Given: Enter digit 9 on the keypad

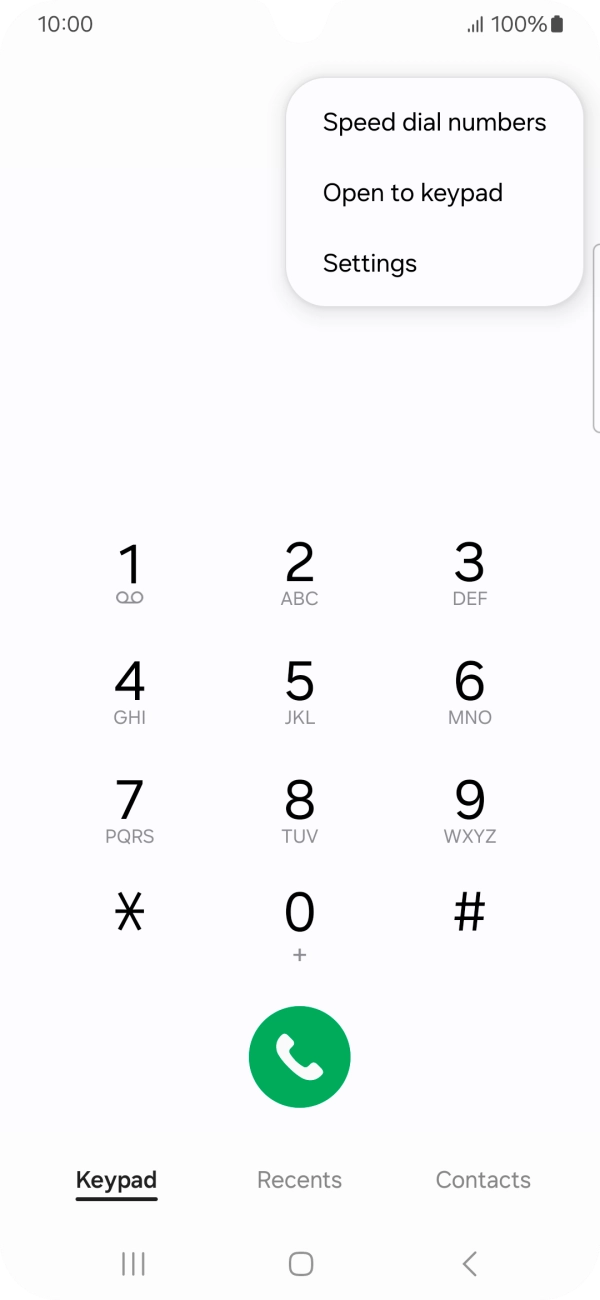Looking at the screenshot, I should point(469,811).
